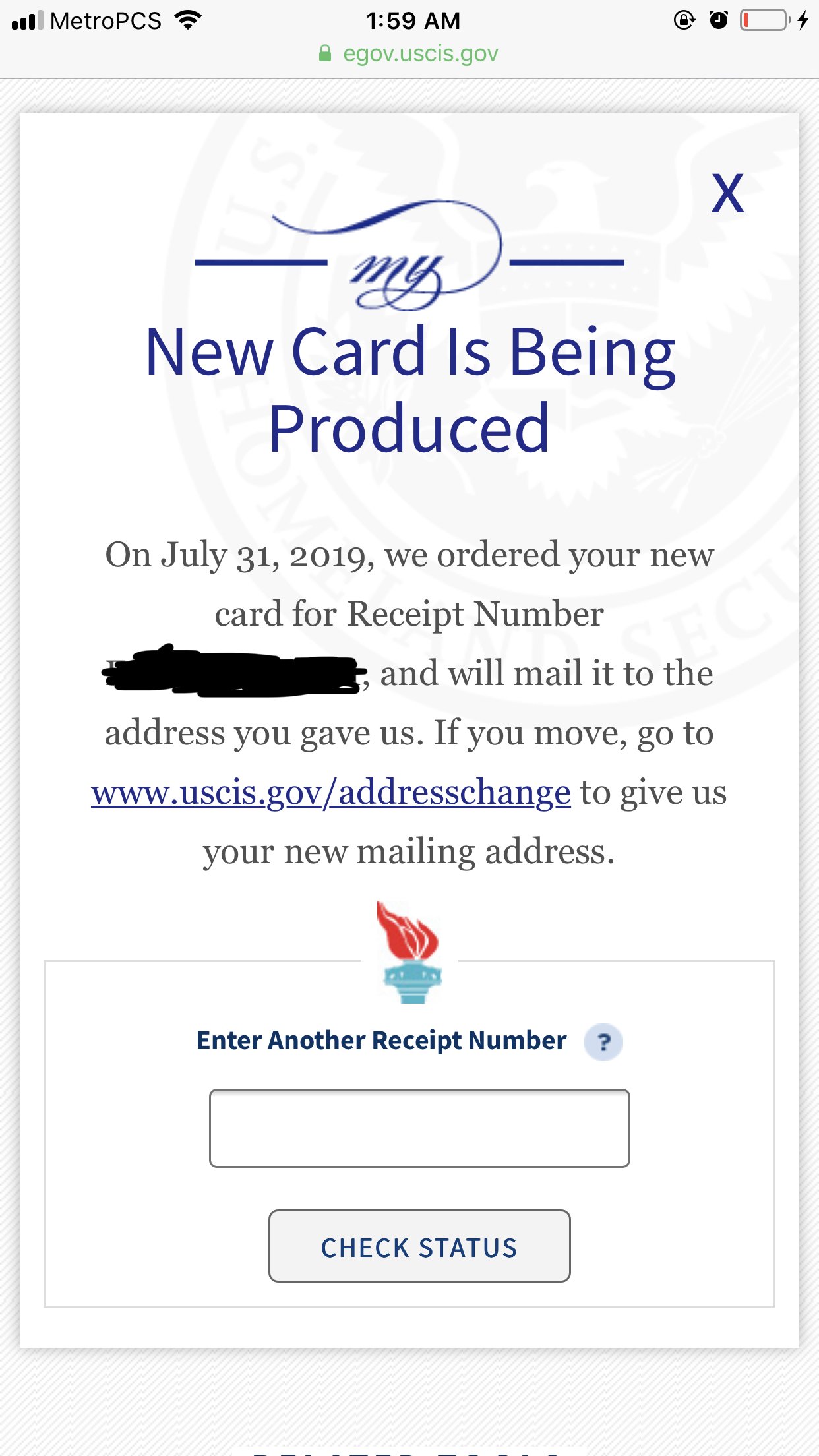Tap the egov.uscis.gov address bar
Screen dimensions: 819x1456
click(x=409, y=53)
